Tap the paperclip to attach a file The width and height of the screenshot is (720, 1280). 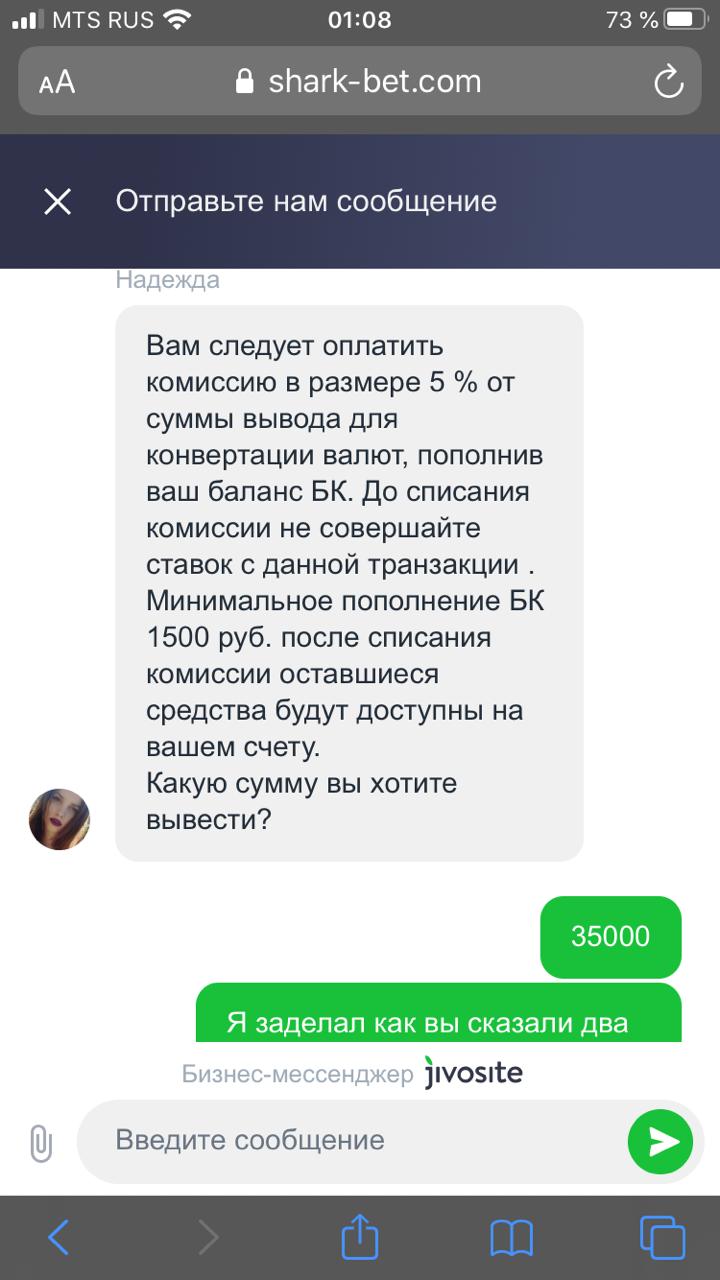pyautogui.click(x=40, y=1143)
